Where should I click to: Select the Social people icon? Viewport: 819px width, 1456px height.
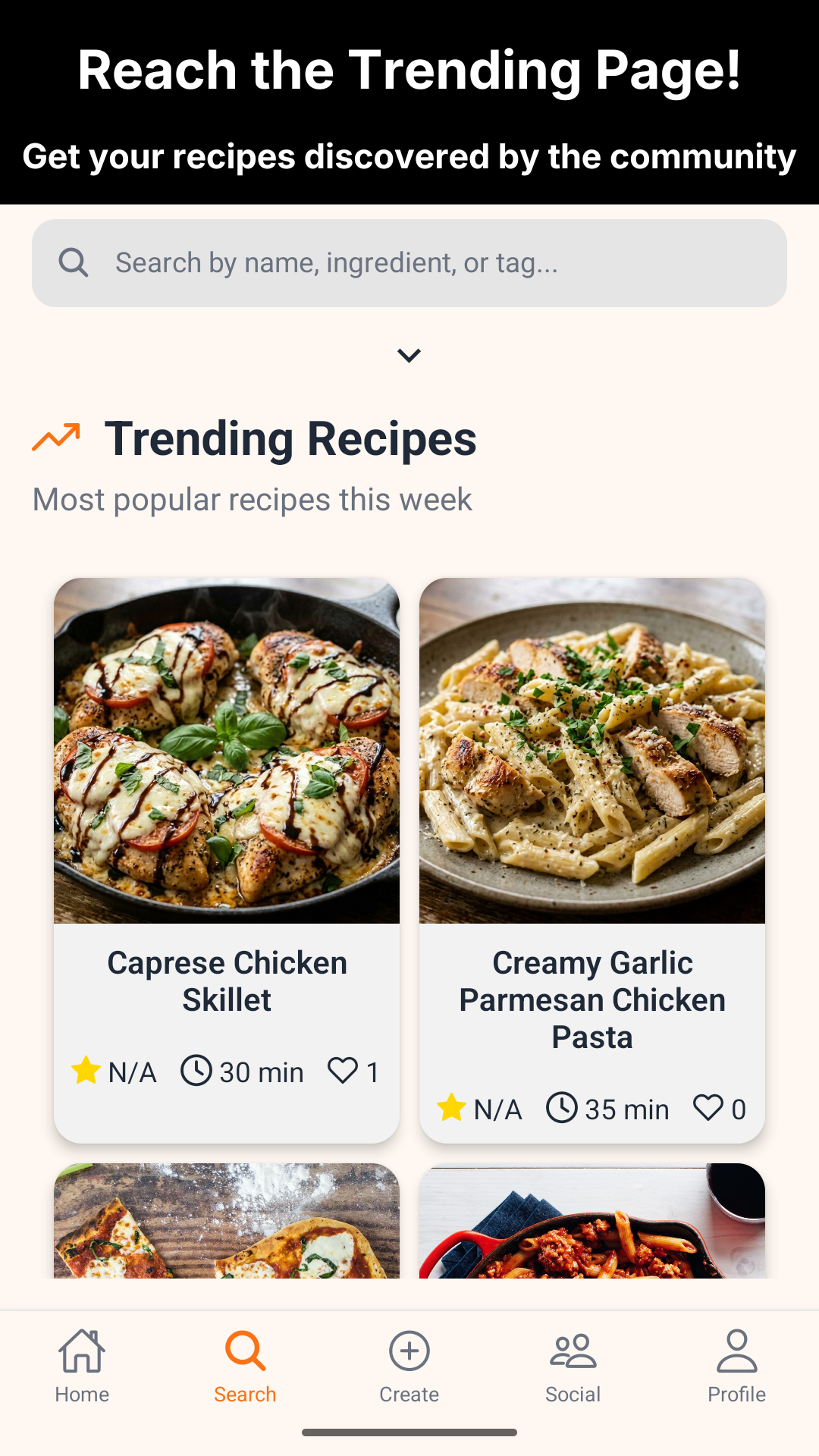click(x=573, y=1351)
